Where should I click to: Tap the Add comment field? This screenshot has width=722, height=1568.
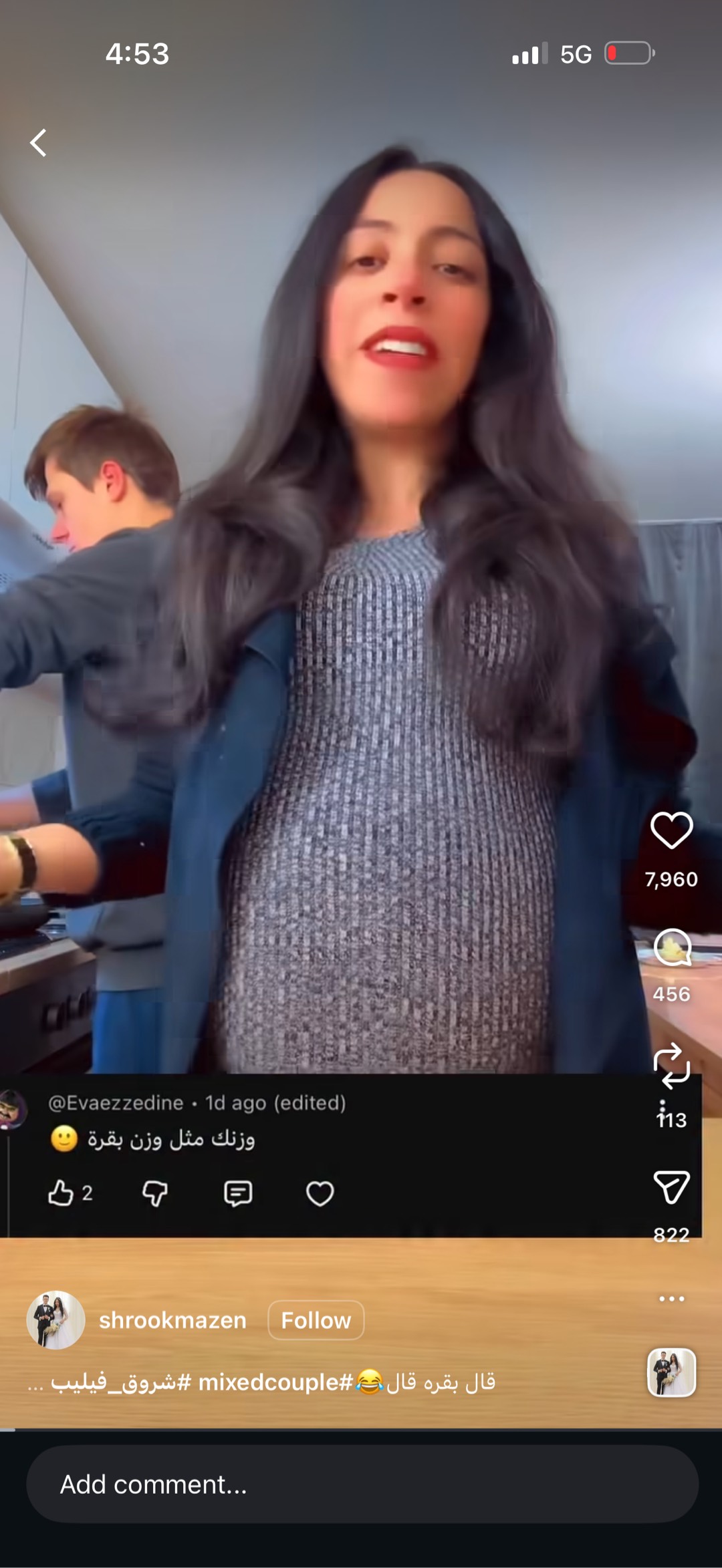[x=362, y=1484]
